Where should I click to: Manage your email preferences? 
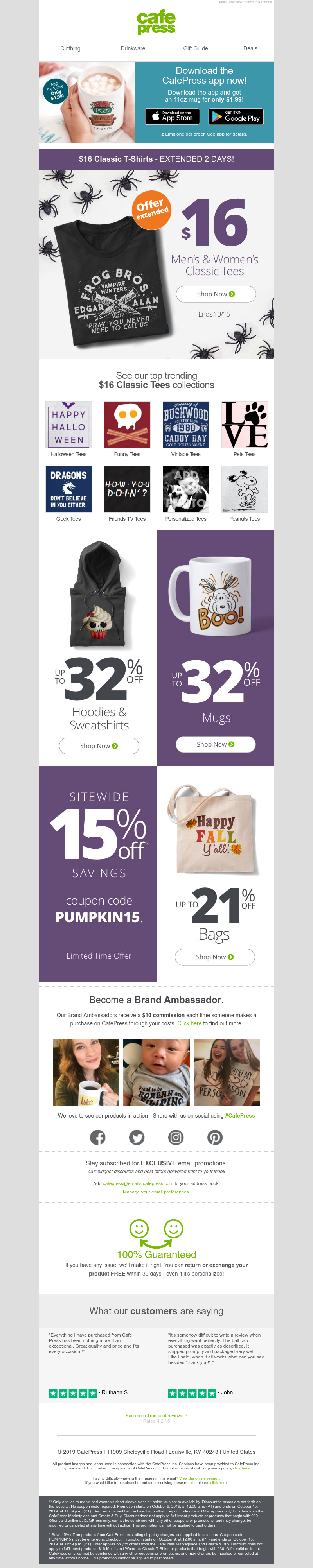click(156, 1192)
